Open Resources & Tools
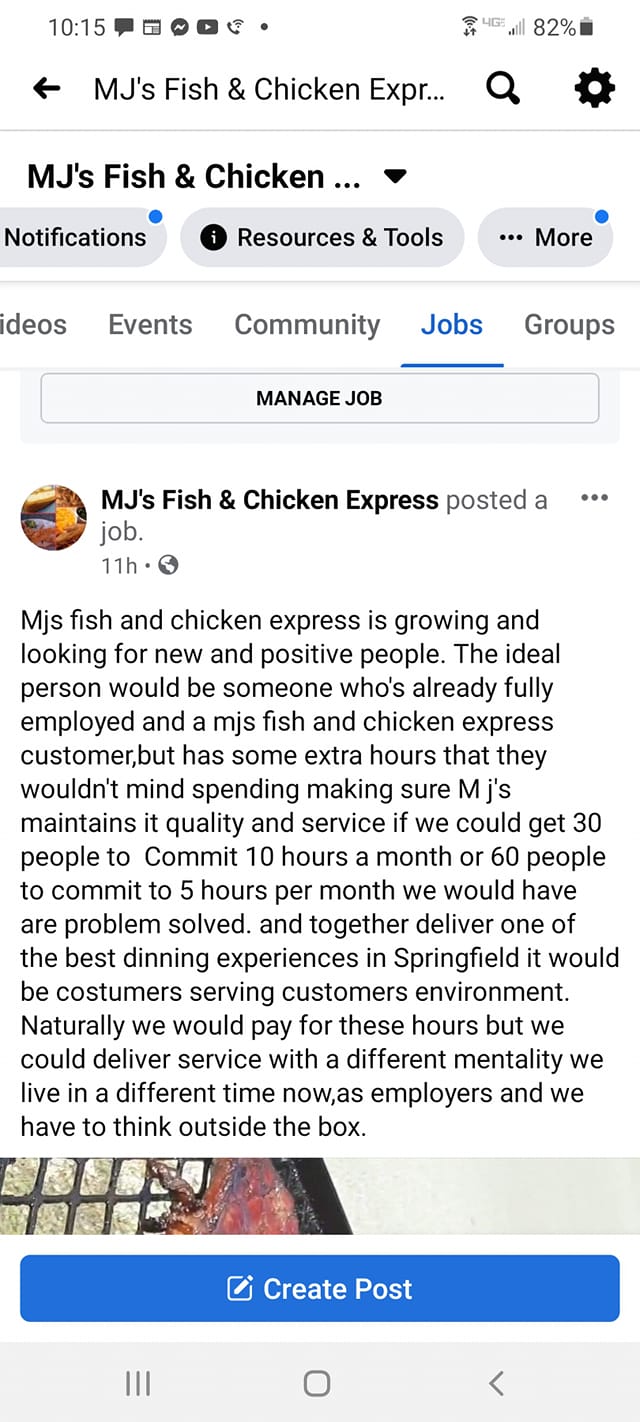The height and width of the screenshot is (1422, 640). 322,237
